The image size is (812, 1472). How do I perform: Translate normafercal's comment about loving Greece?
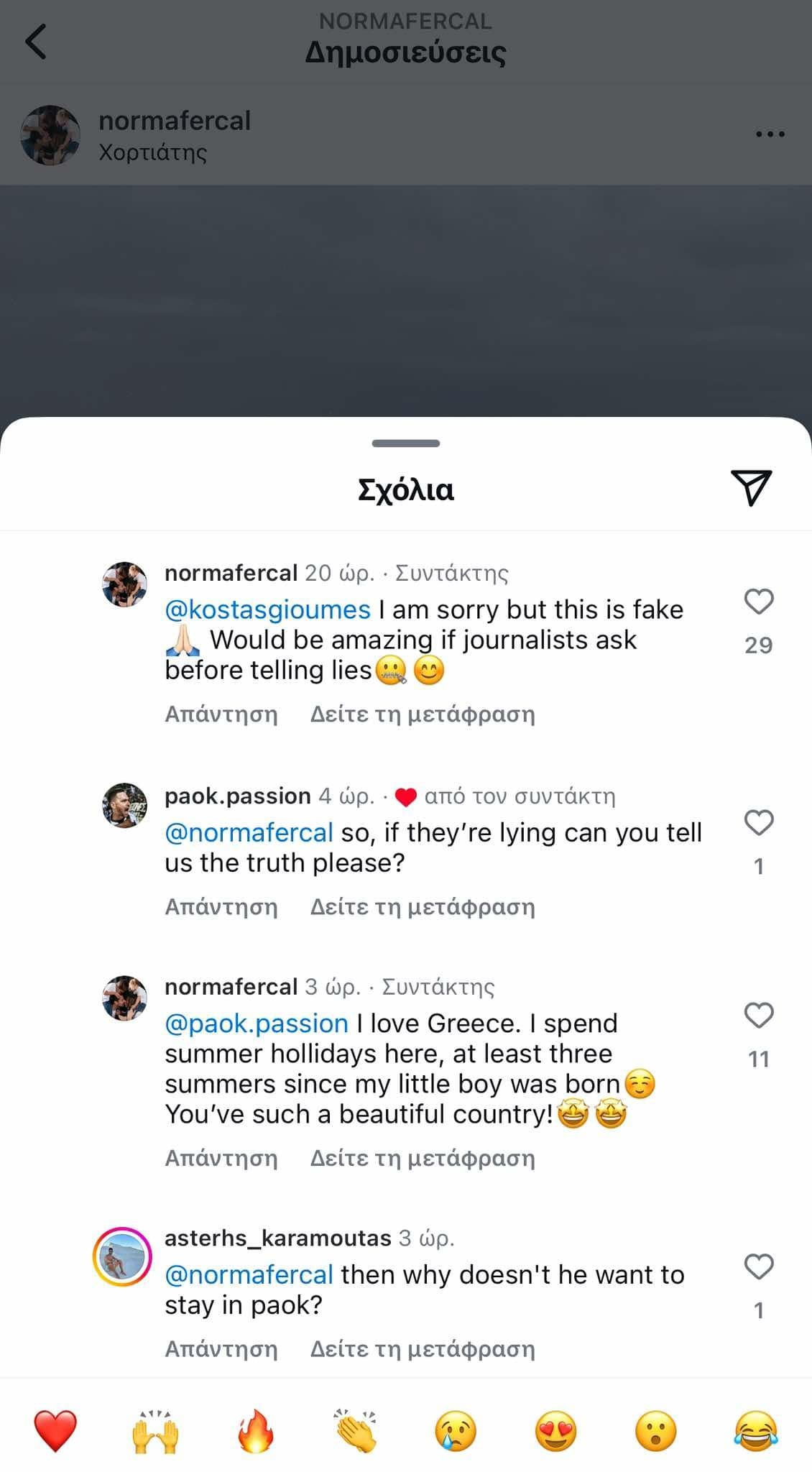[423, 1159]
